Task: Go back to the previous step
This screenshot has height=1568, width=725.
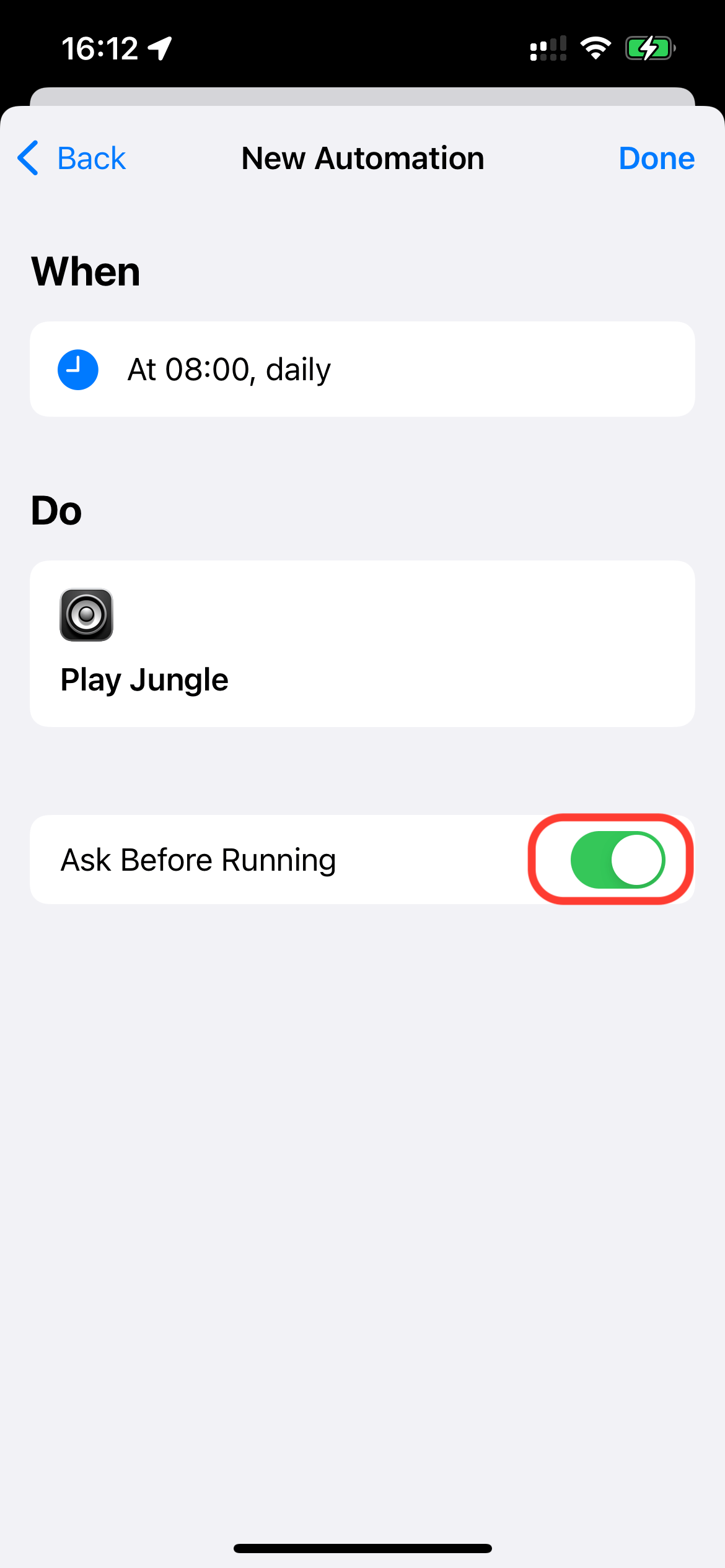Action: pos(72,159)
